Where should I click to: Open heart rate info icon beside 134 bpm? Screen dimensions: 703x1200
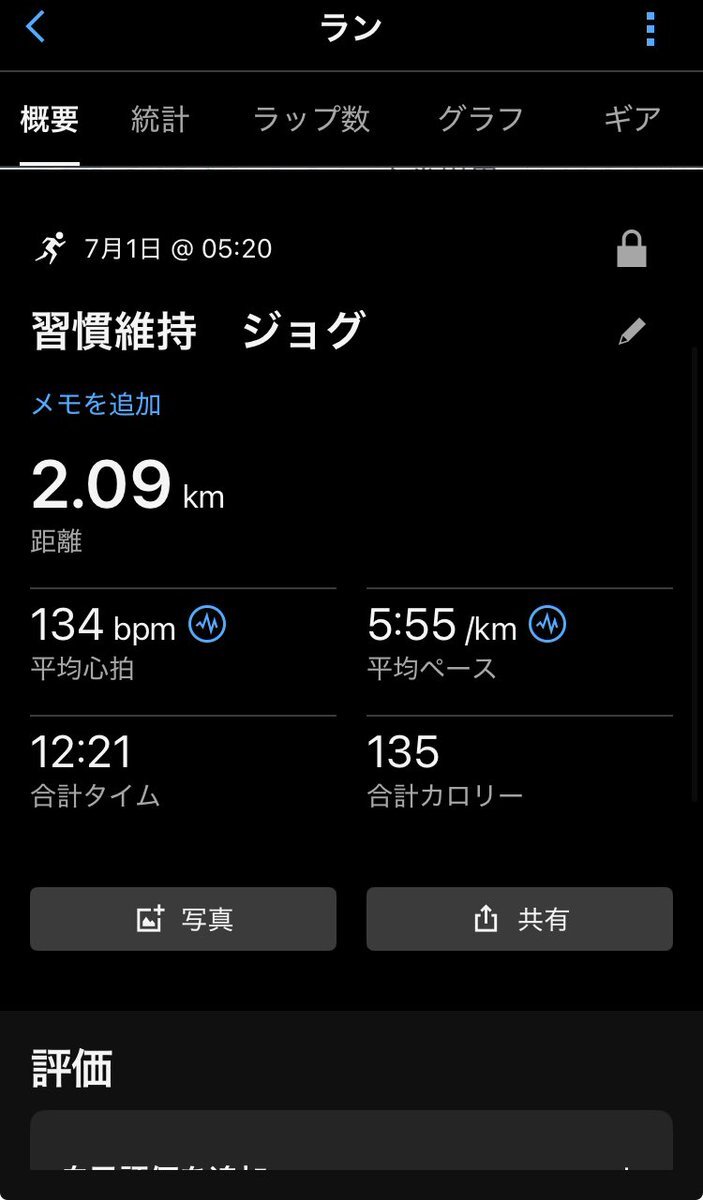click(x=207, y=625)
